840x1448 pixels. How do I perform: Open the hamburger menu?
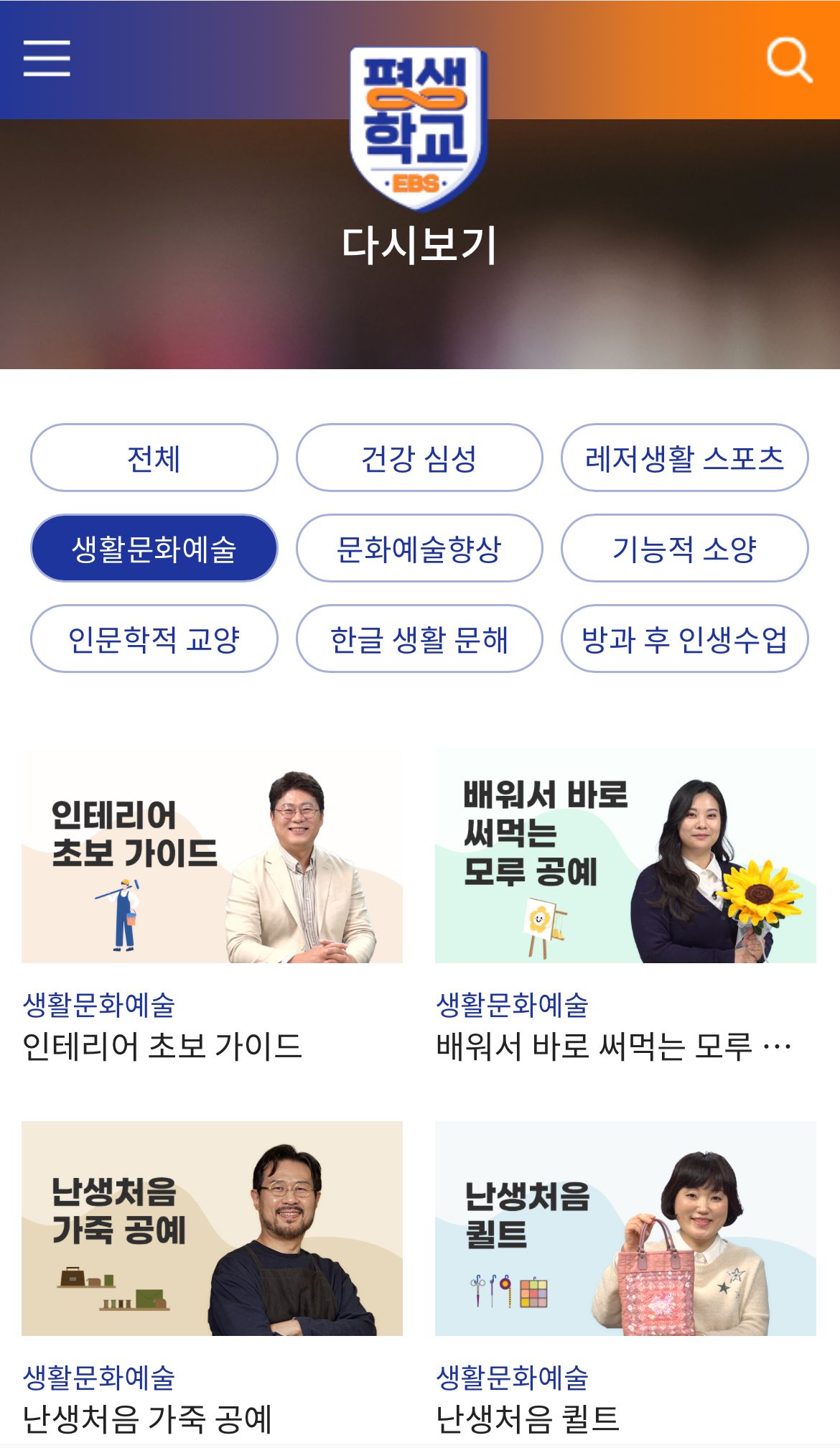click(47, 58)
